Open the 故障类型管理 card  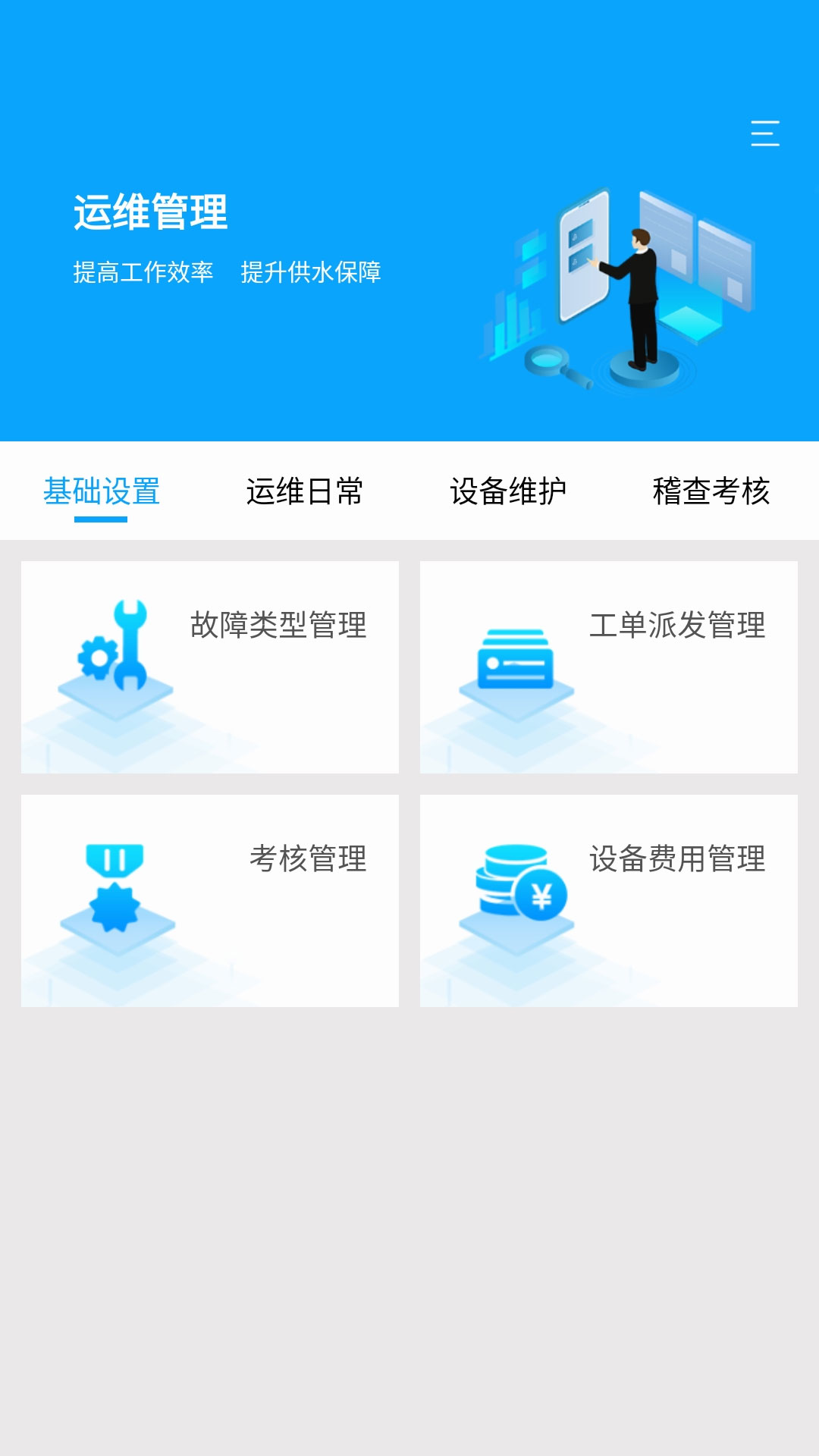coord(210,667)
